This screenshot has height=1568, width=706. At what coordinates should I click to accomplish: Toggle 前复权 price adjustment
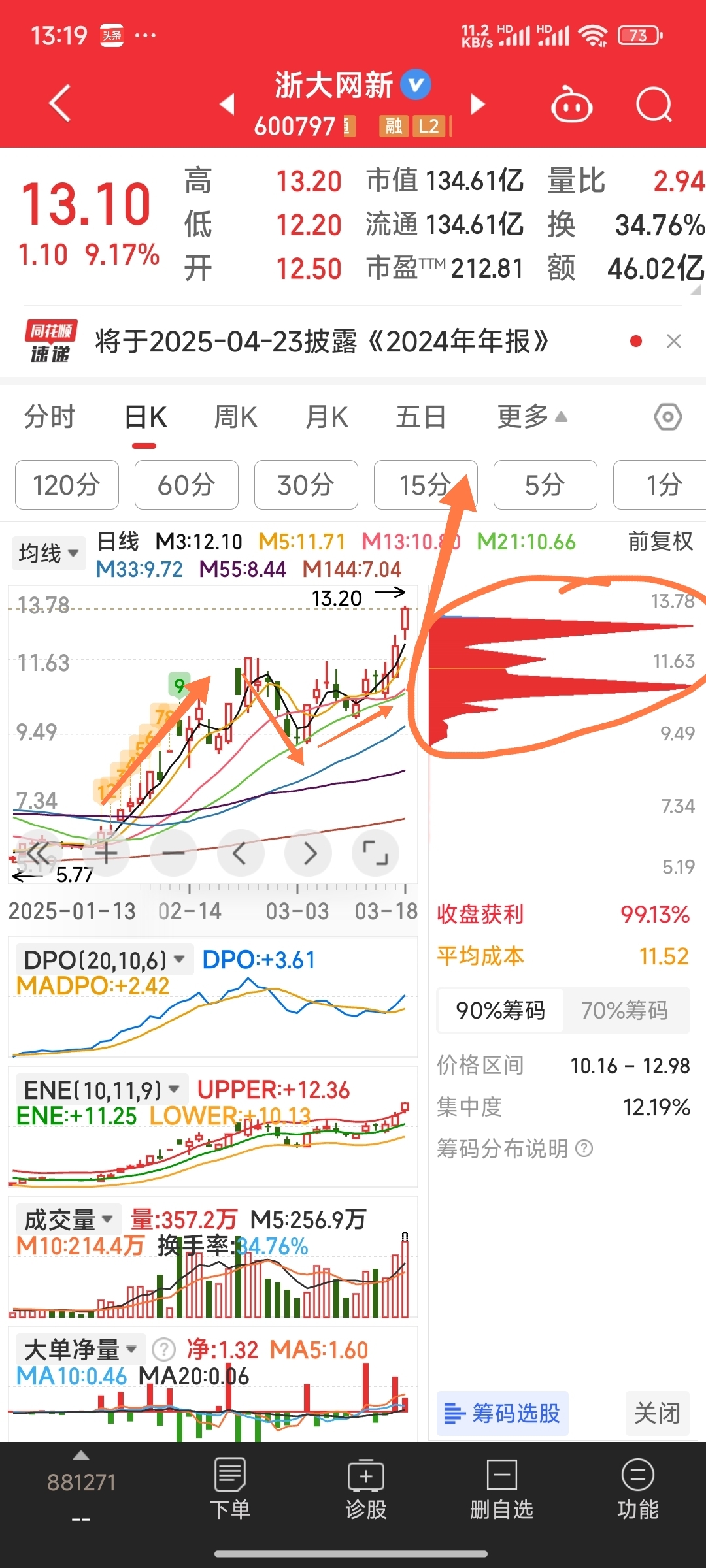coord(660,542)
